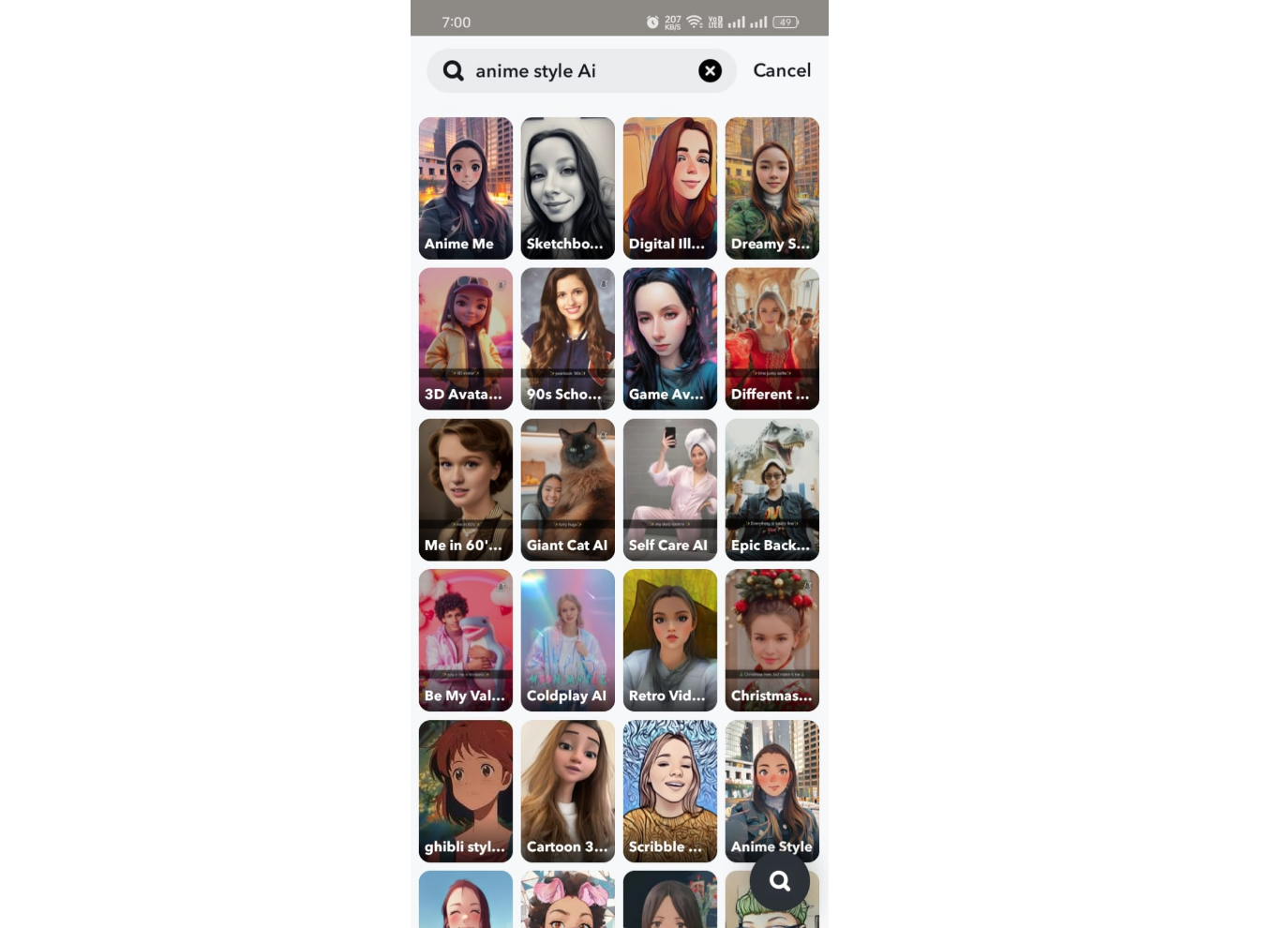This screenshot has width=1288, height=928.
Task: Tap the floating search button
Action: (x=780, y=881)
